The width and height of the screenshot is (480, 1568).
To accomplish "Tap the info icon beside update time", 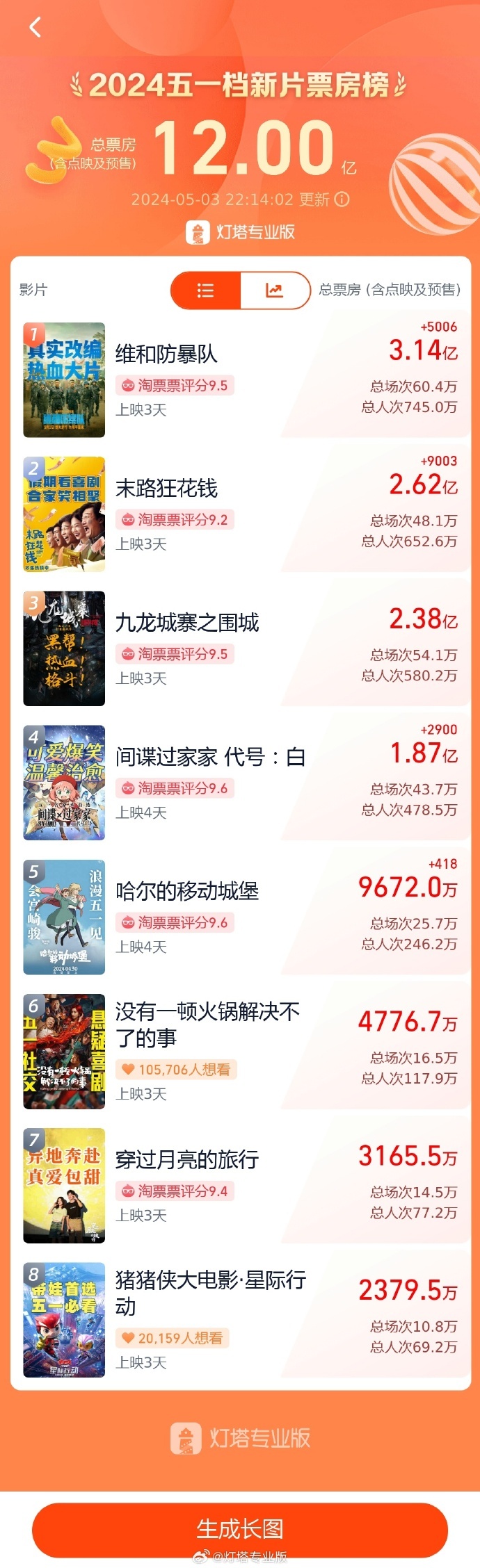I will 342,199.
